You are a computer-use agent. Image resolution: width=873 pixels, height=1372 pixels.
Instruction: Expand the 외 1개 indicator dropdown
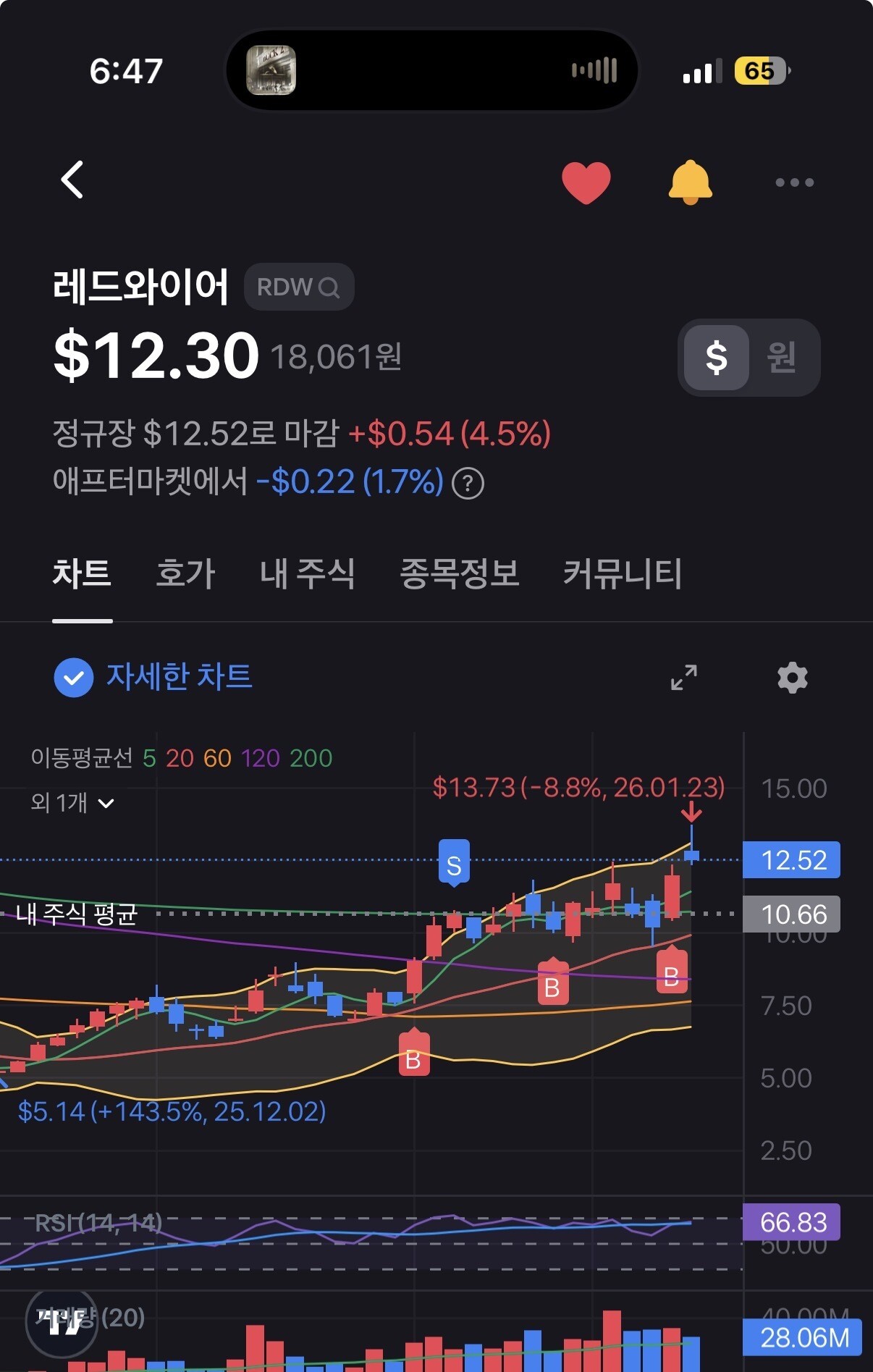tap(72, 803)
